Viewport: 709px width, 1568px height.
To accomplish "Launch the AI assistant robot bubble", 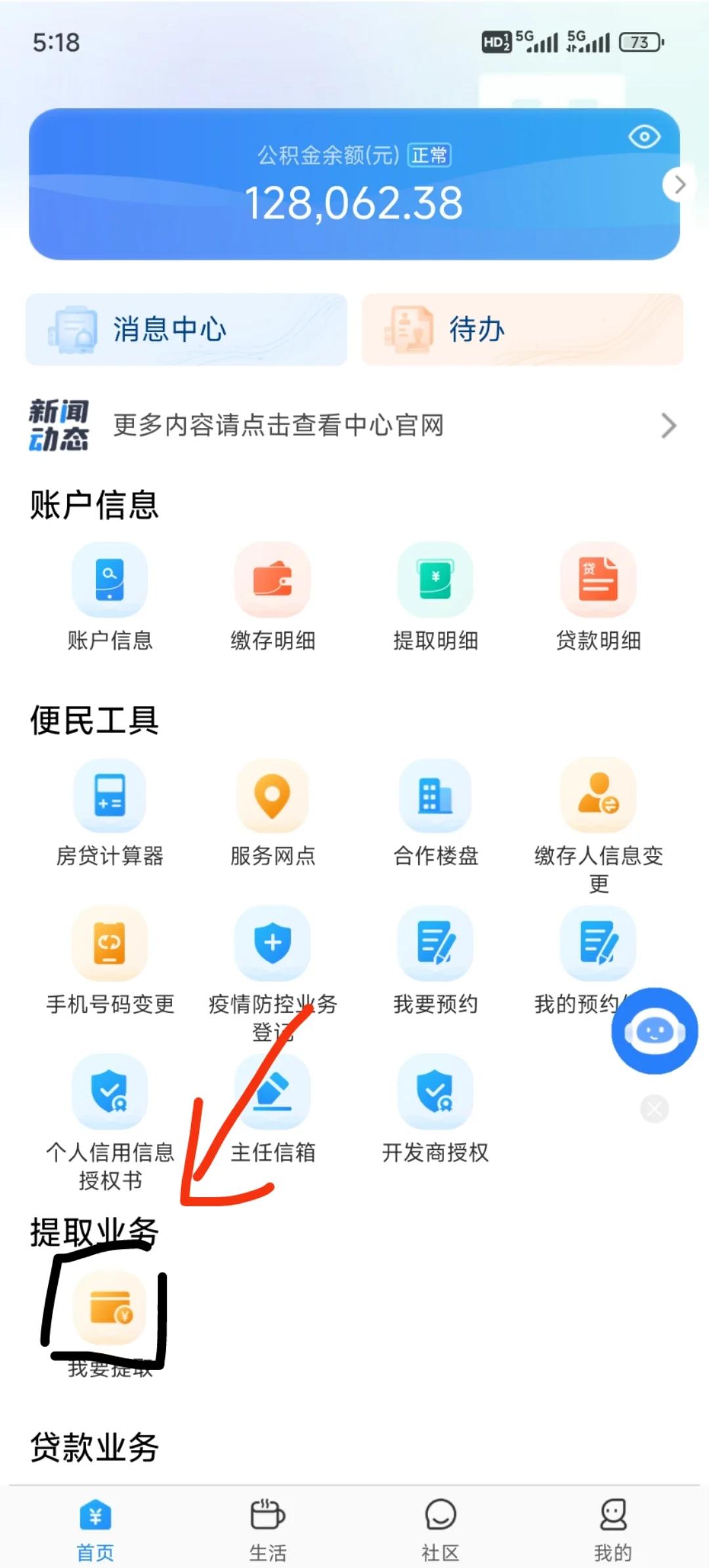I will pos(654,1030).
